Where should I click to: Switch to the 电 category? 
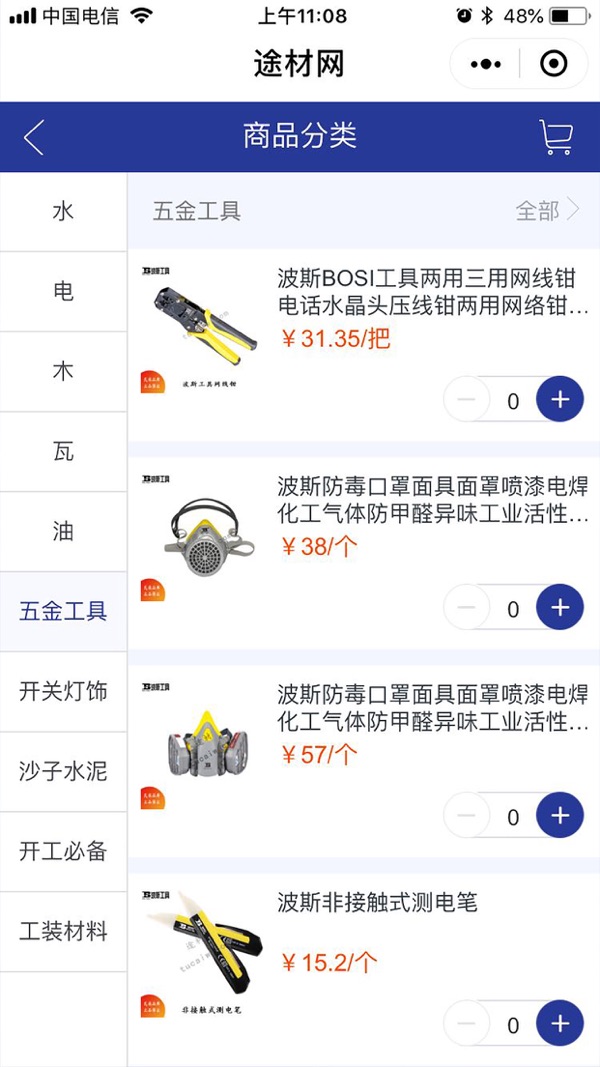click(63, 291)
